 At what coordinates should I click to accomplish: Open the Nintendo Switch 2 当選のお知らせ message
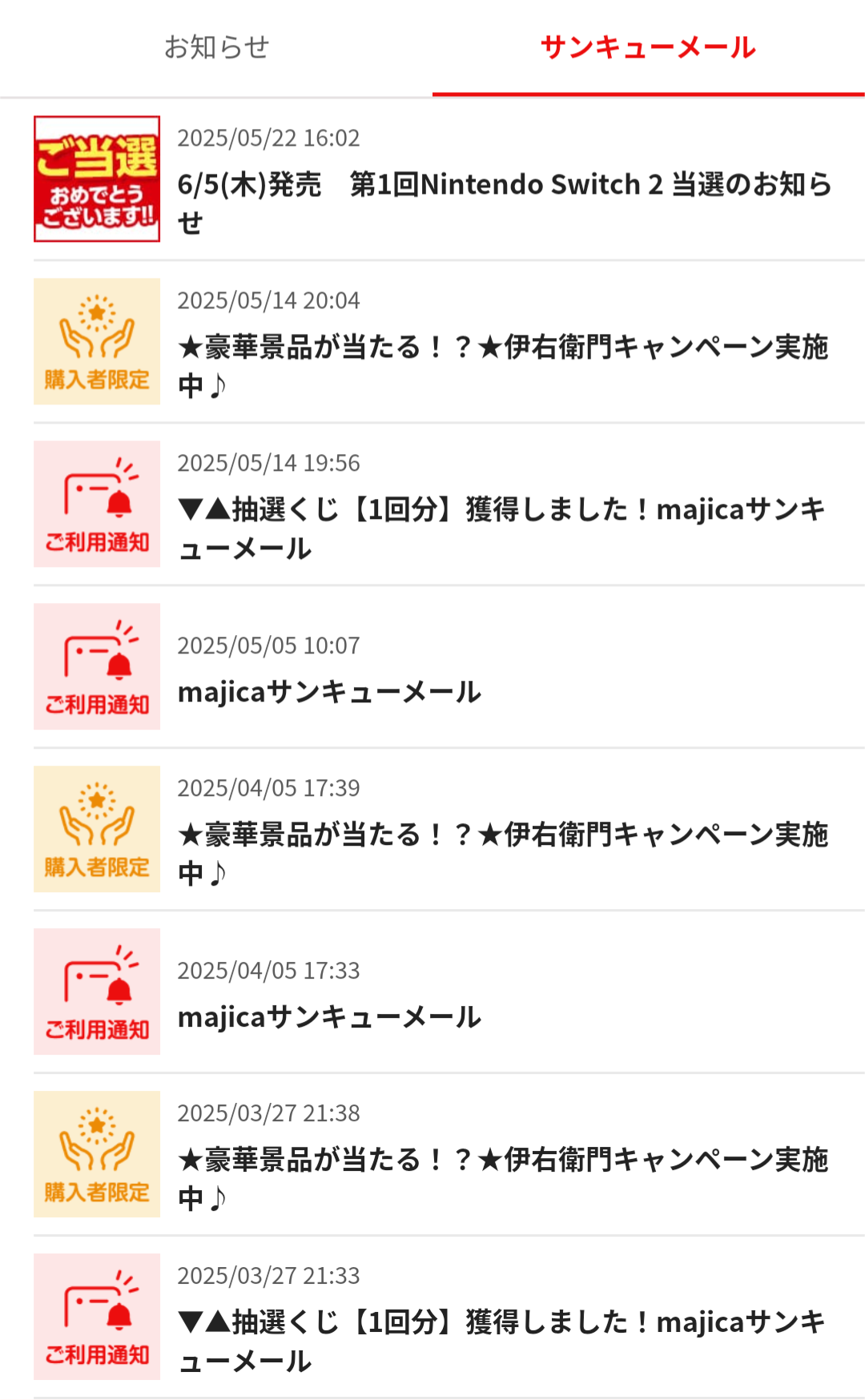[449, 179]
